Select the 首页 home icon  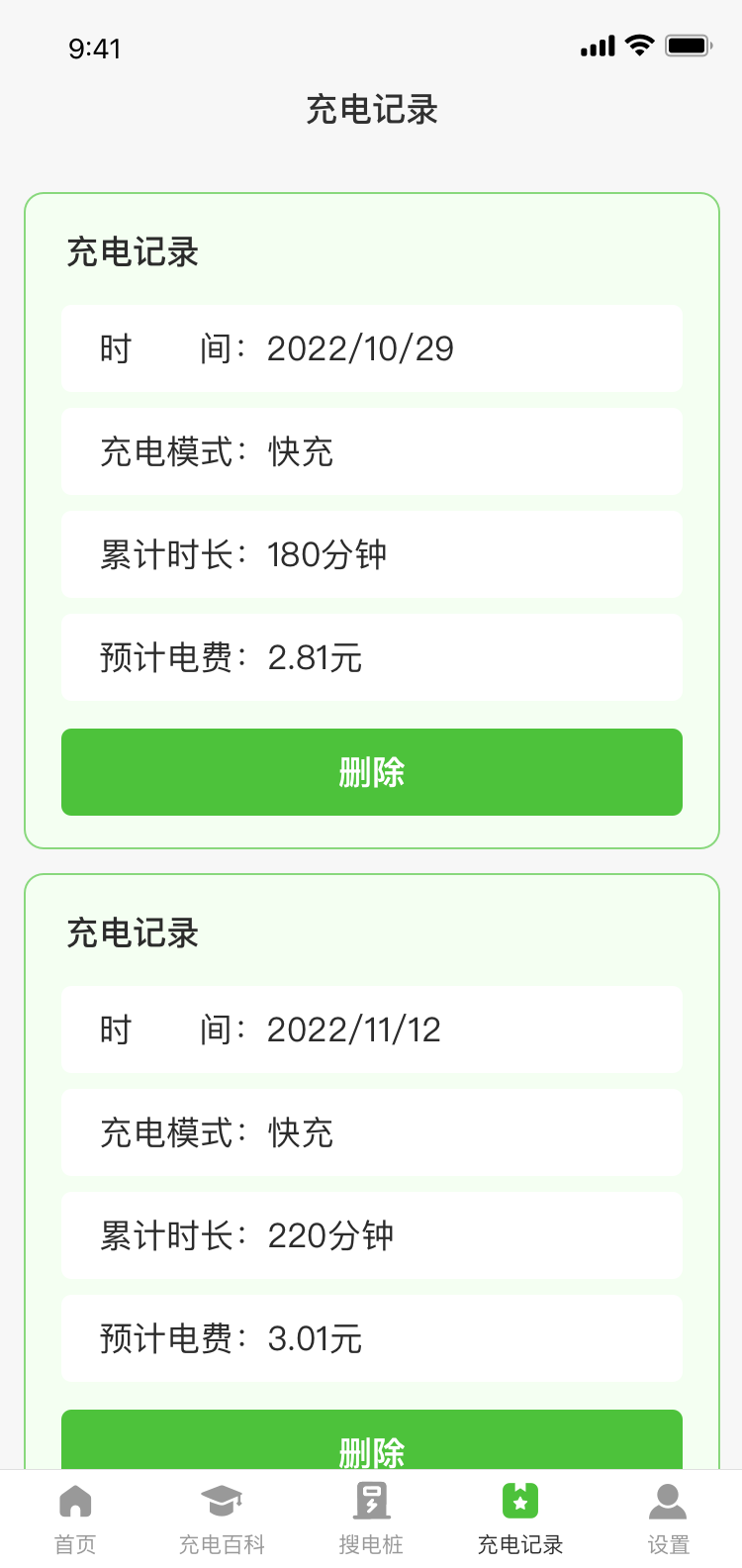[74, 1500]
